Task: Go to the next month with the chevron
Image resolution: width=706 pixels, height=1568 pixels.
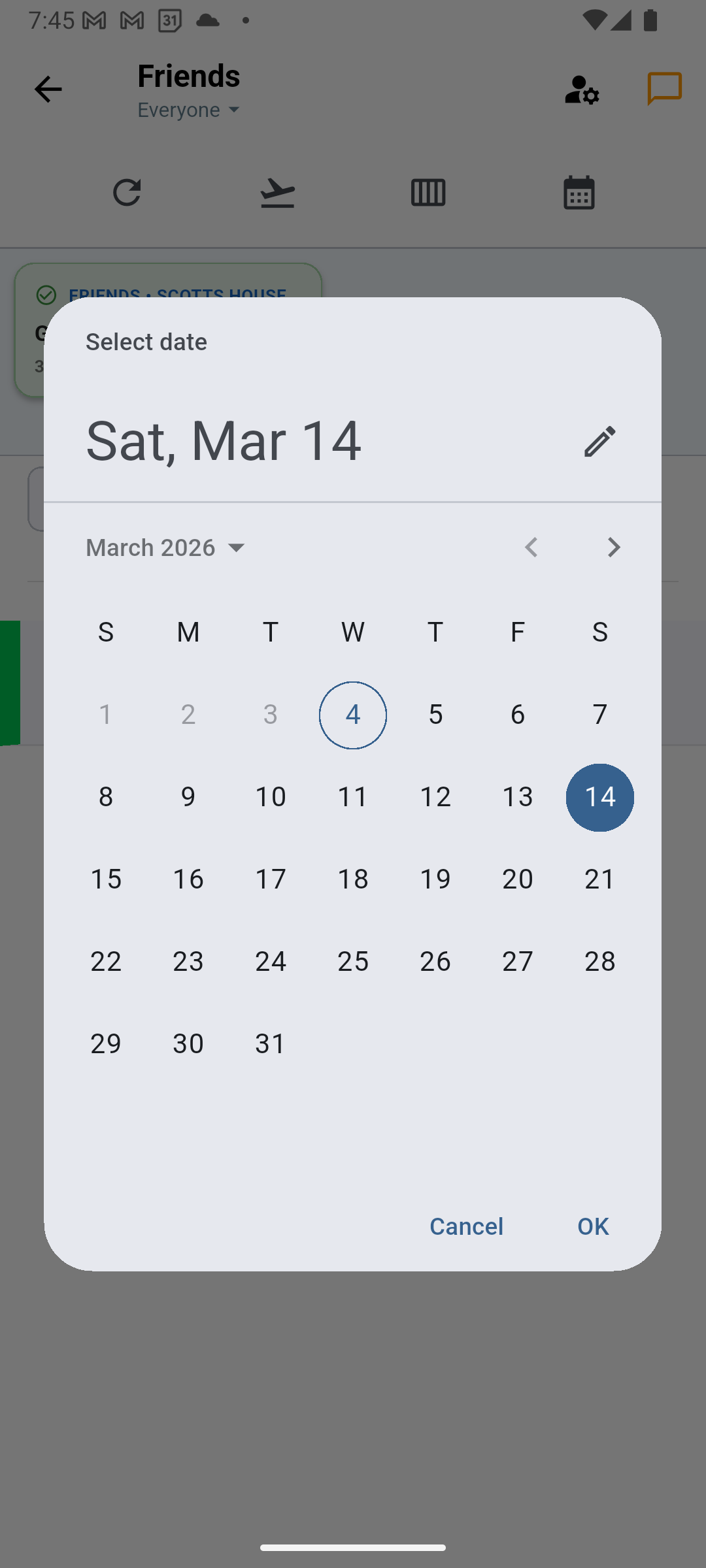Action: point(613,547)
